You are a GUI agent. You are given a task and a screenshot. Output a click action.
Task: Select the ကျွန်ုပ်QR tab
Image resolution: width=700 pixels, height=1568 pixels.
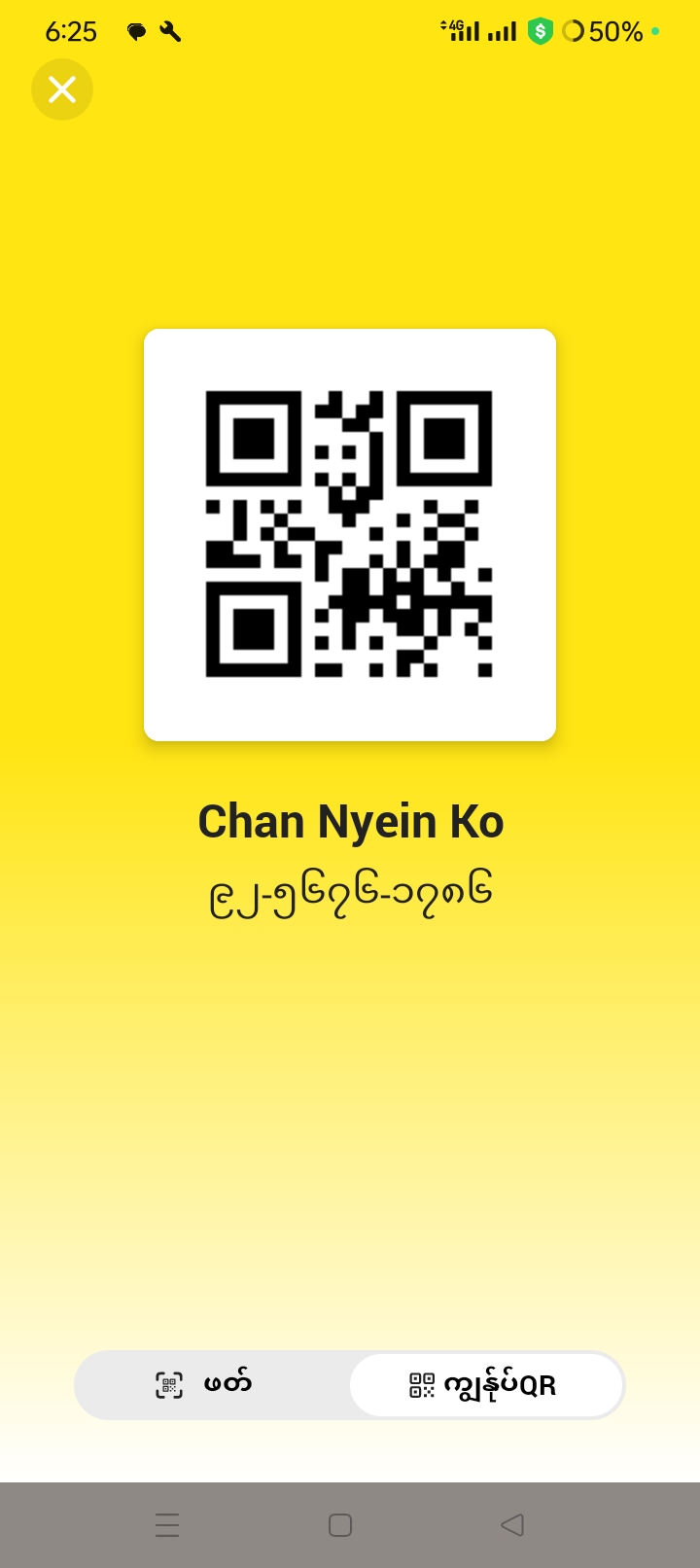485,1384
